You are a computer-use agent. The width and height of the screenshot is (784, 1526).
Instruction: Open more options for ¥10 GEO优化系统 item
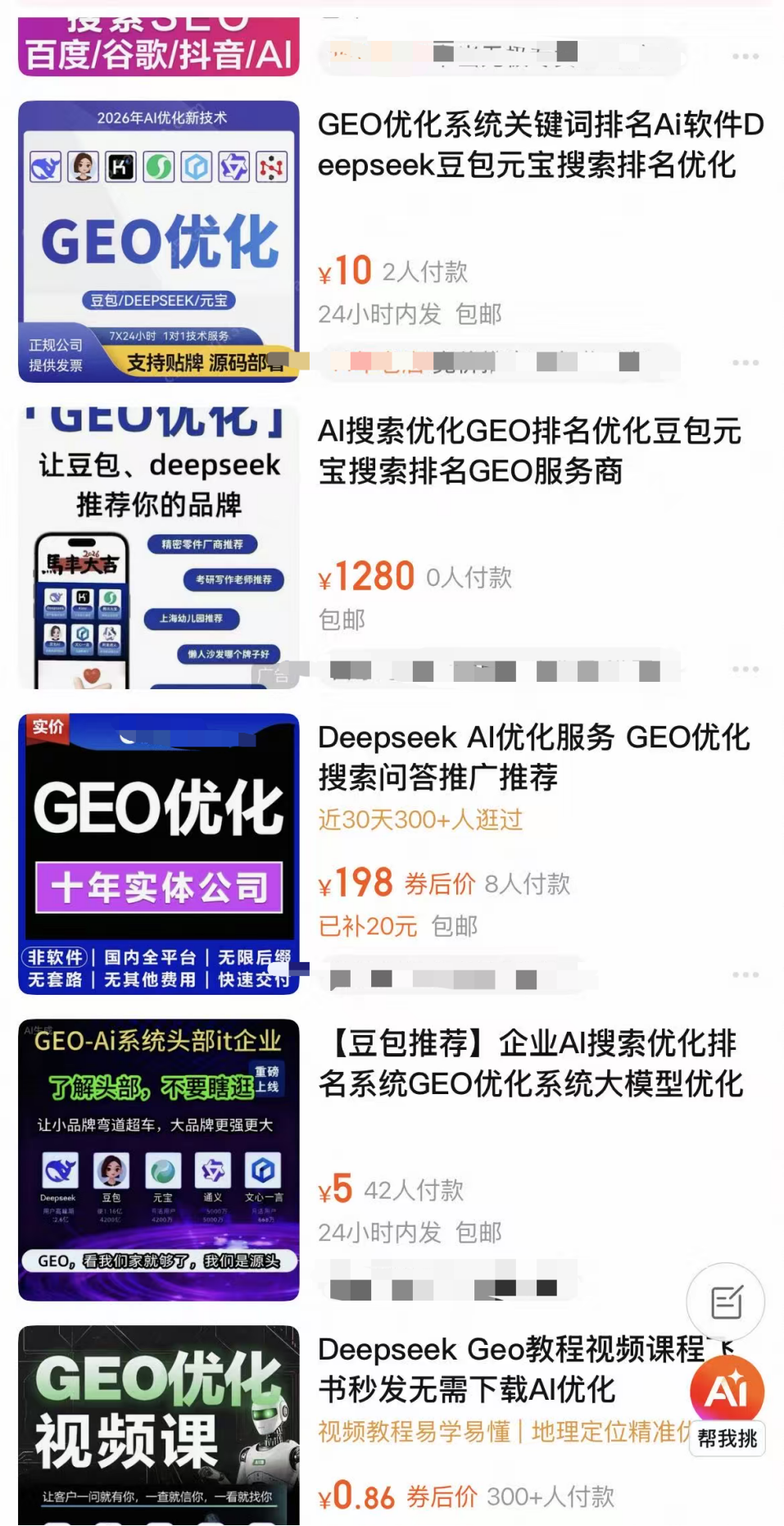click(x=745, y=362)
